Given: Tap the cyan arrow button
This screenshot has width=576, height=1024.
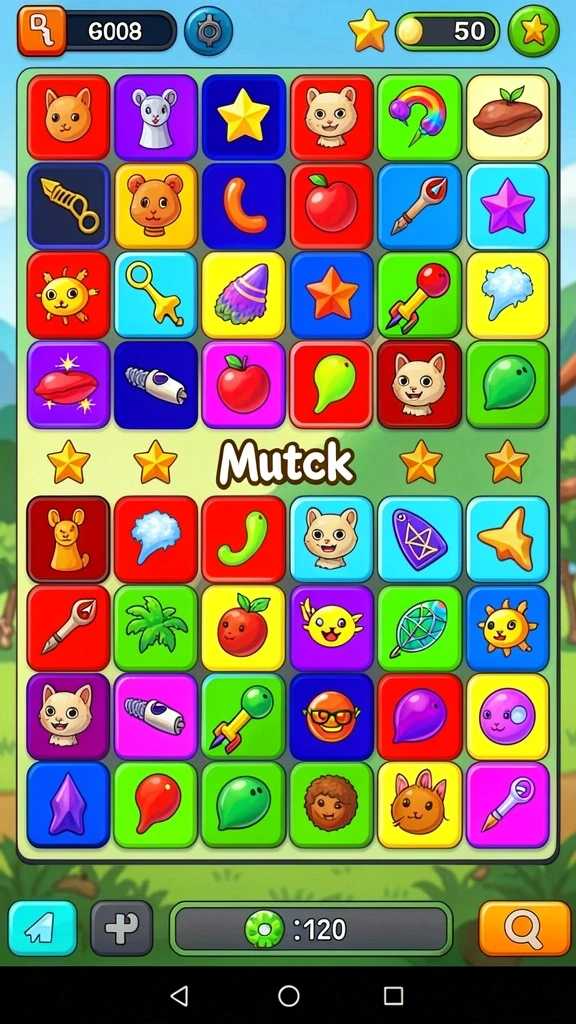Looking at the screenshot, I should 42,928.
